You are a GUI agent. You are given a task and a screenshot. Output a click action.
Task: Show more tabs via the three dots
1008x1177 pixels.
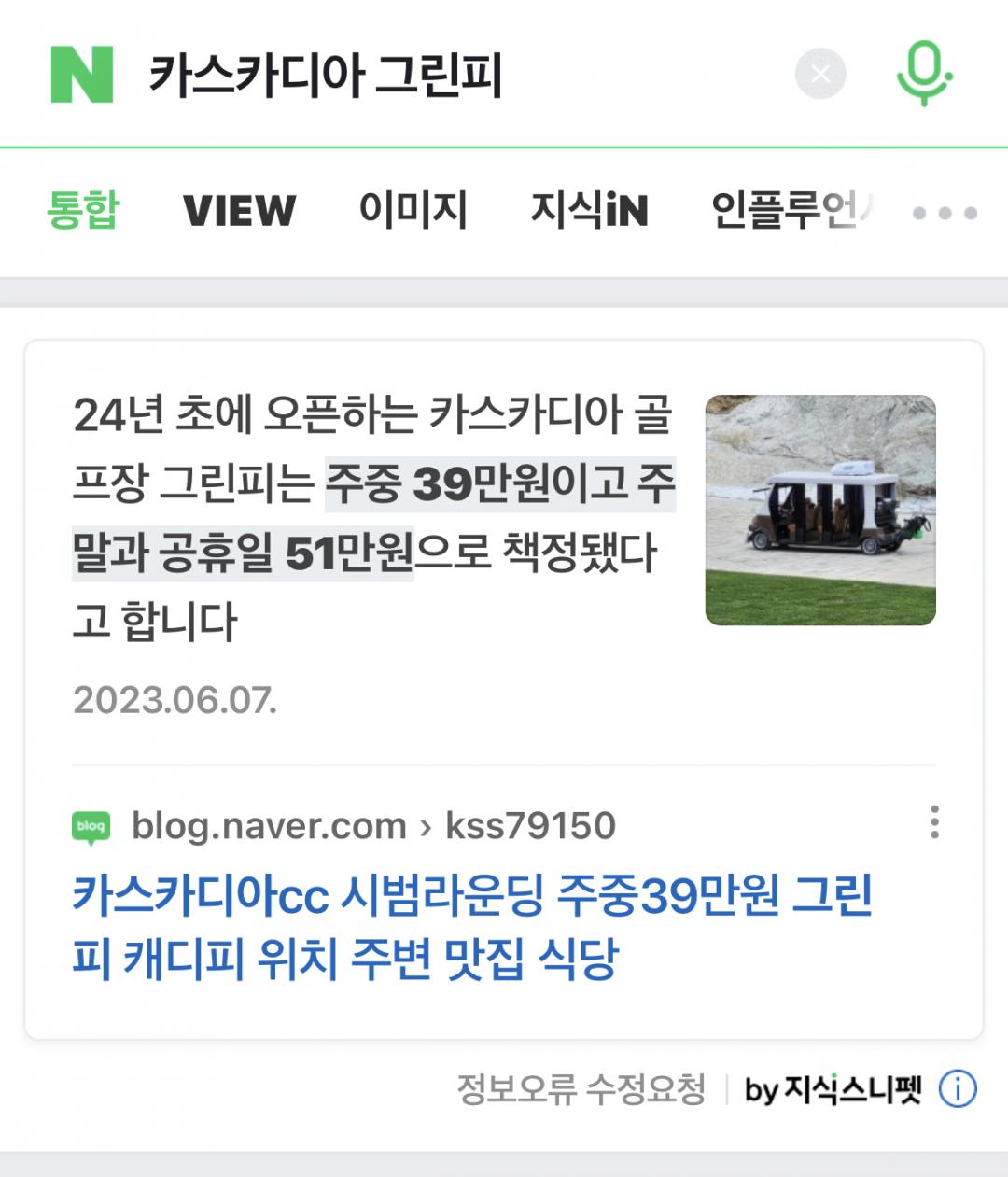[x=945, y=214]
